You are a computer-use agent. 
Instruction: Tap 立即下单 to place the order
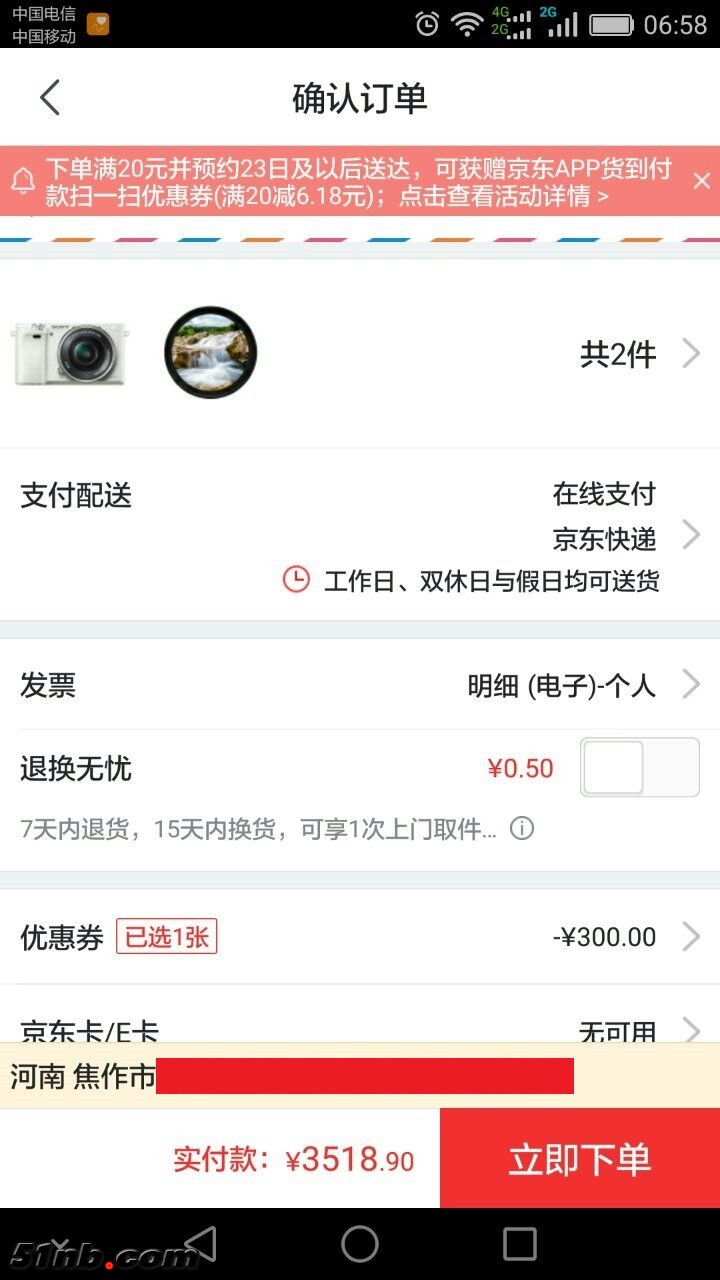[x=580, y=1159]
